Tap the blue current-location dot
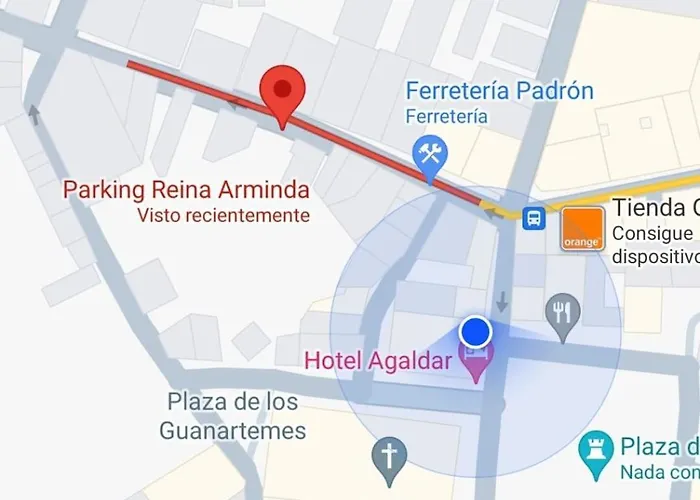Image resolution: width=700 pixels, height=500 pixels. 476,331
